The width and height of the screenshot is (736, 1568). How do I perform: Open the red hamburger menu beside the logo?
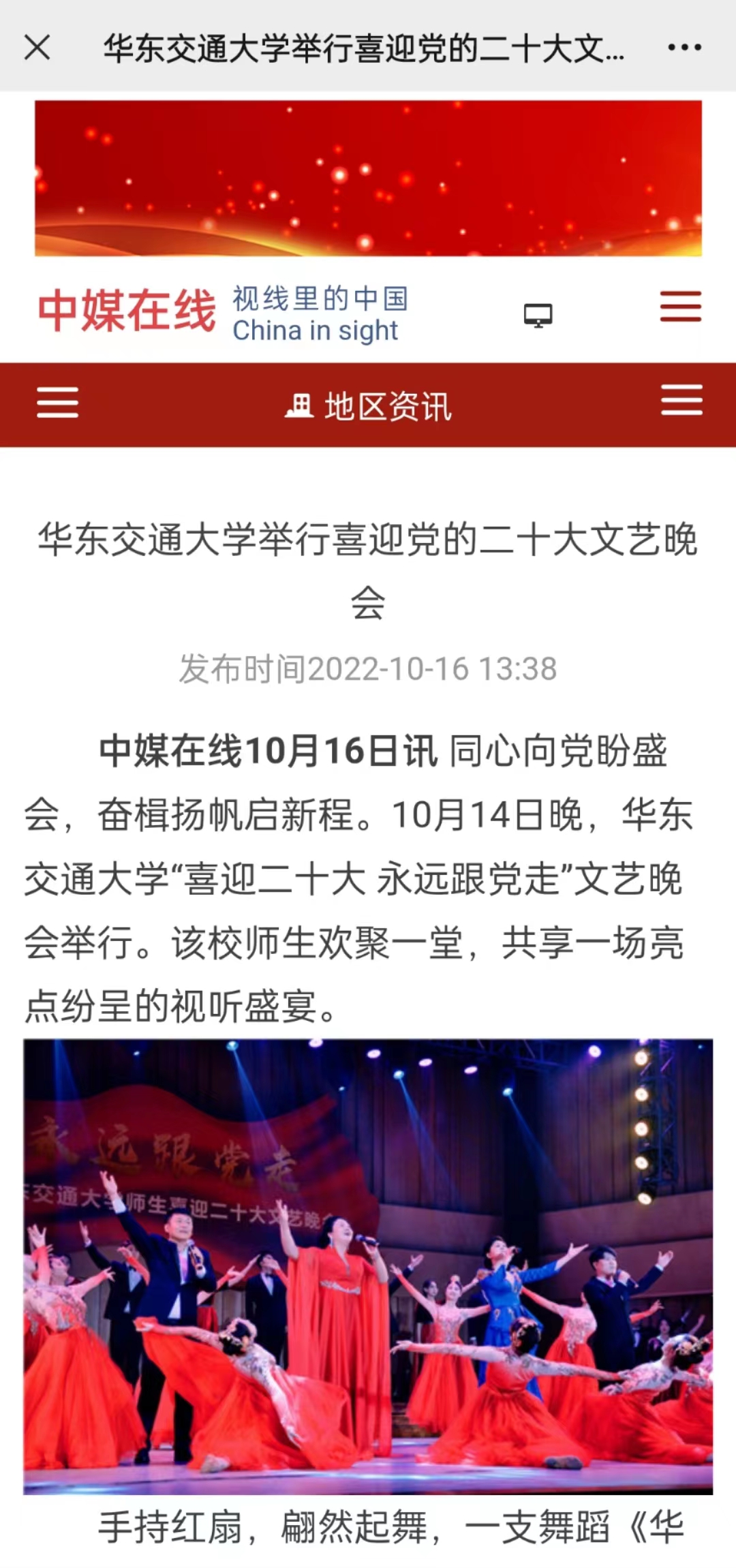point(680,306)
